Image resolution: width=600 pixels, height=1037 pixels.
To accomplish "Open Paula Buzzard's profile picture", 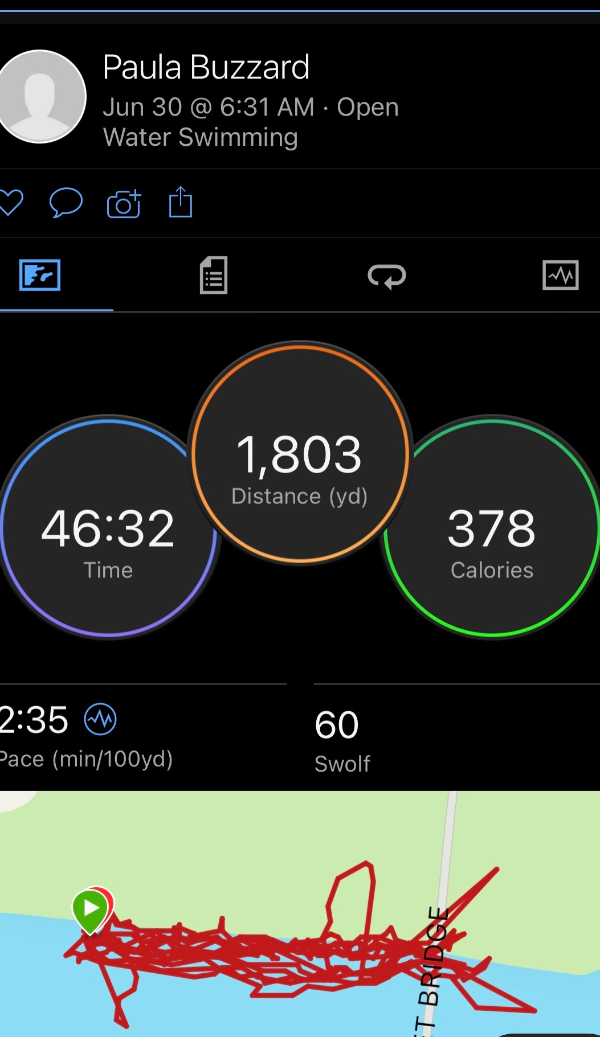I will click(41, 97).
